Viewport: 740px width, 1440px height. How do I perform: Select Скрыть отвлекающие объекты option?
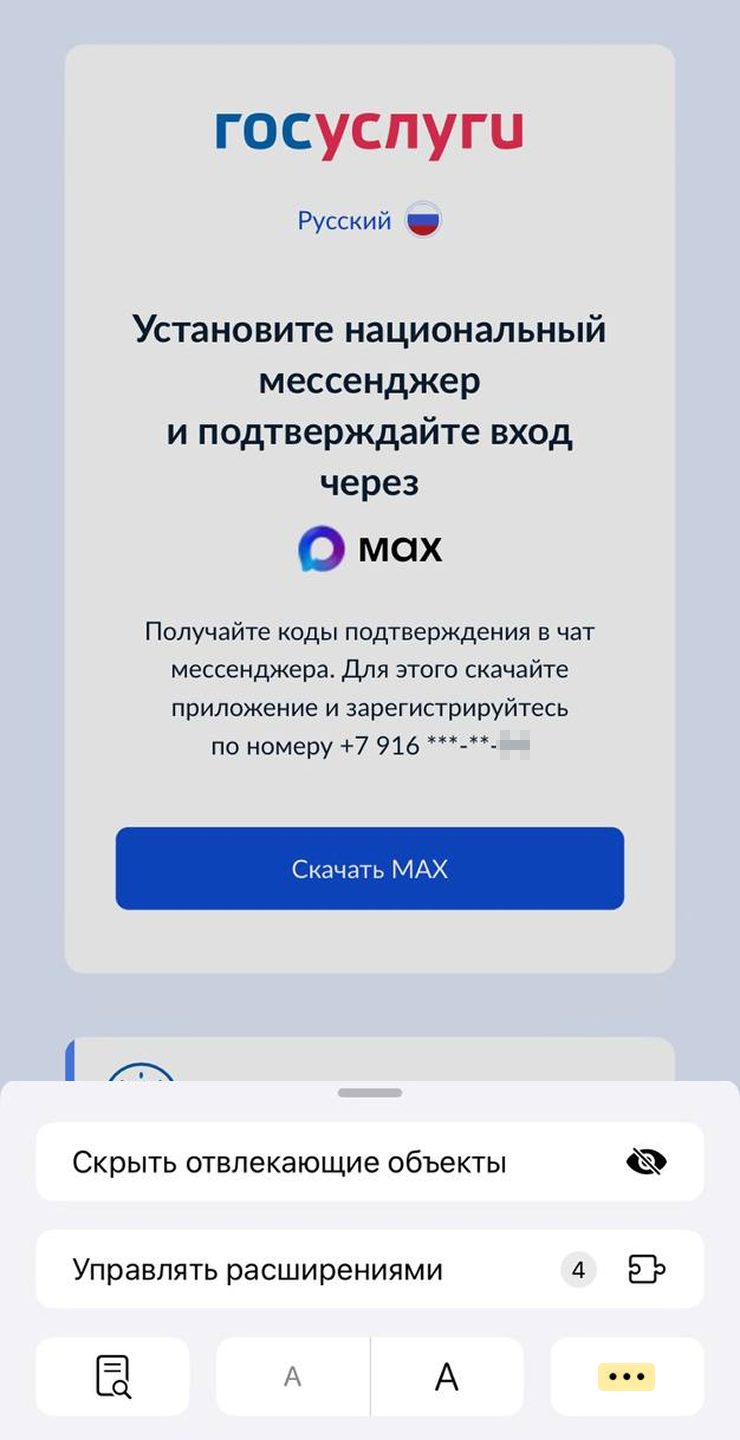point(369,1162)
